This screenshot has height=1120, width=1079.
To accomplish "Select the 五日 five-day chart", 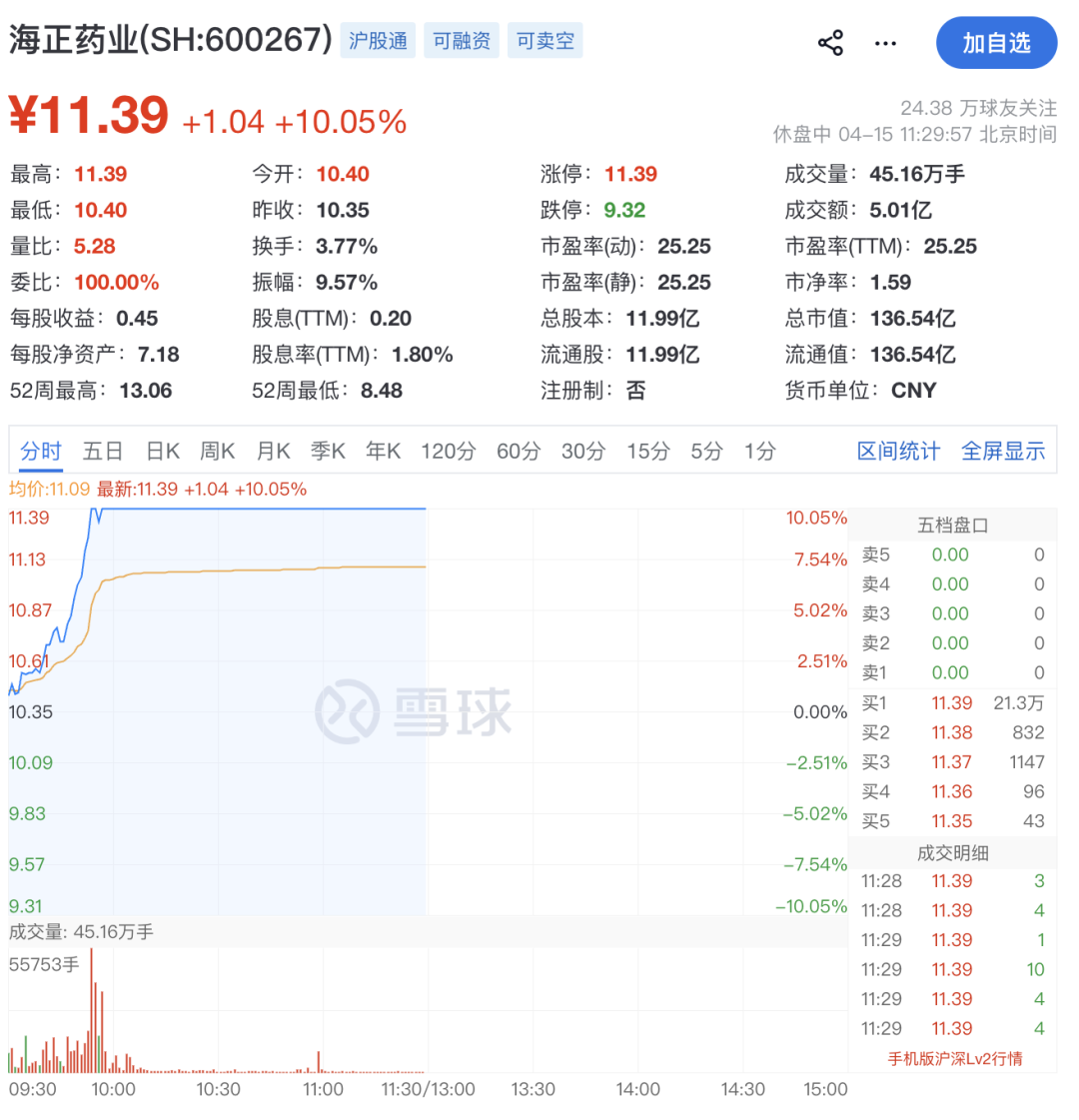I will point(105,451).
